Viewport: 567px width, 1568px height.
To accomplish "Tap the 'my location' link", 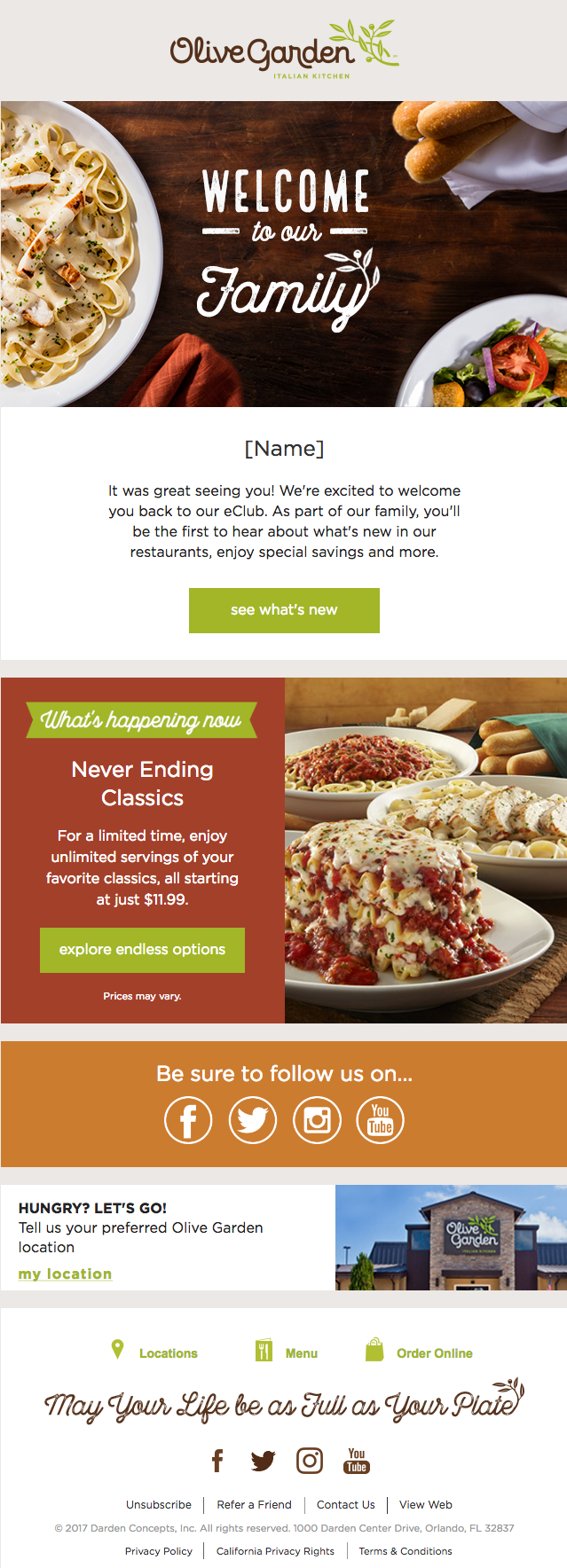I will (x=65, y=1274).
